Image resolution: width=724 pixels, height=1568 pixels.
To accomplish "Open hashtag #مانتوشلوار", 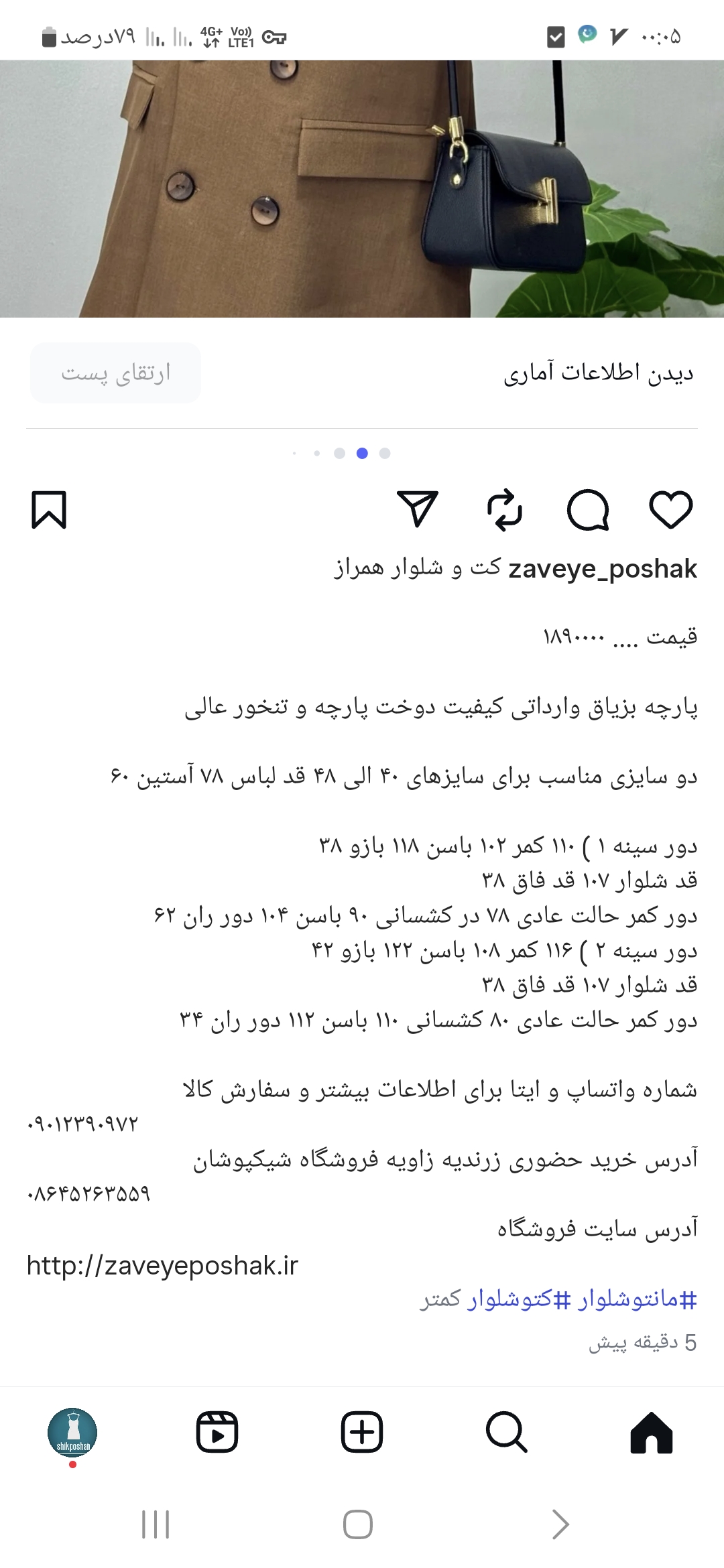I will coord(638,1299).
